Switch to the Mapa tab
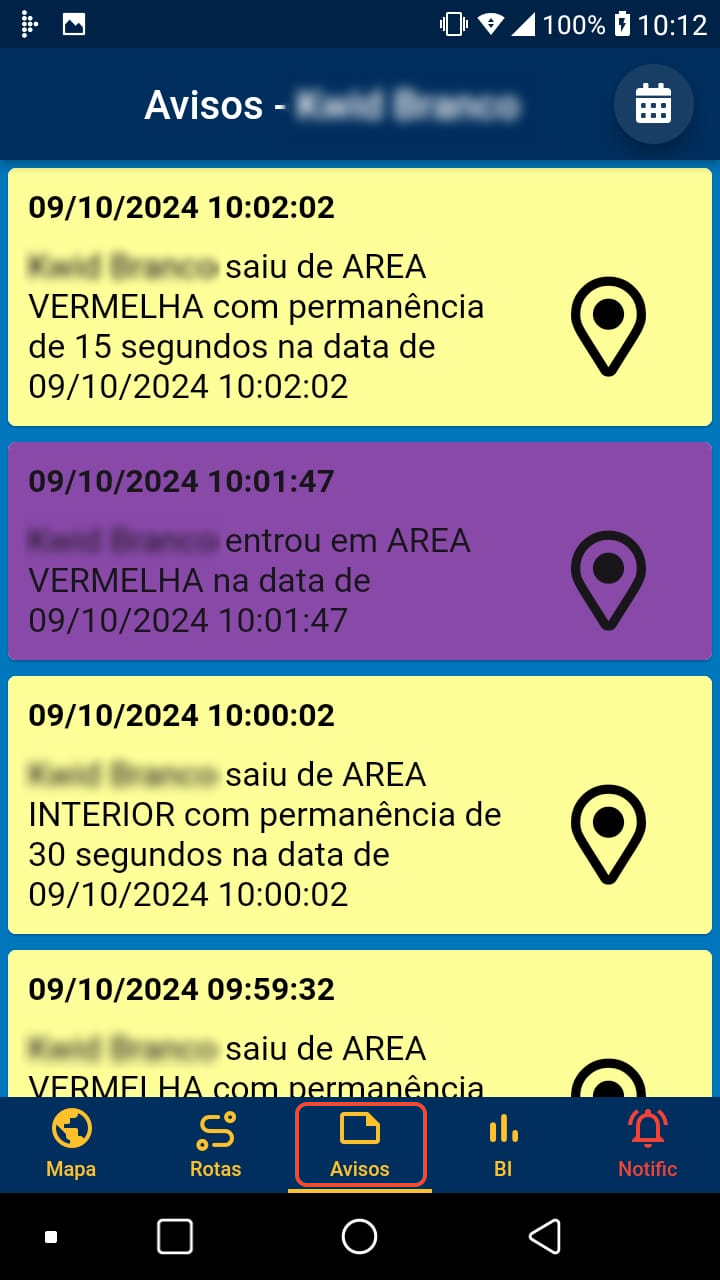720x1280 pixels. tap(71, 1144)
